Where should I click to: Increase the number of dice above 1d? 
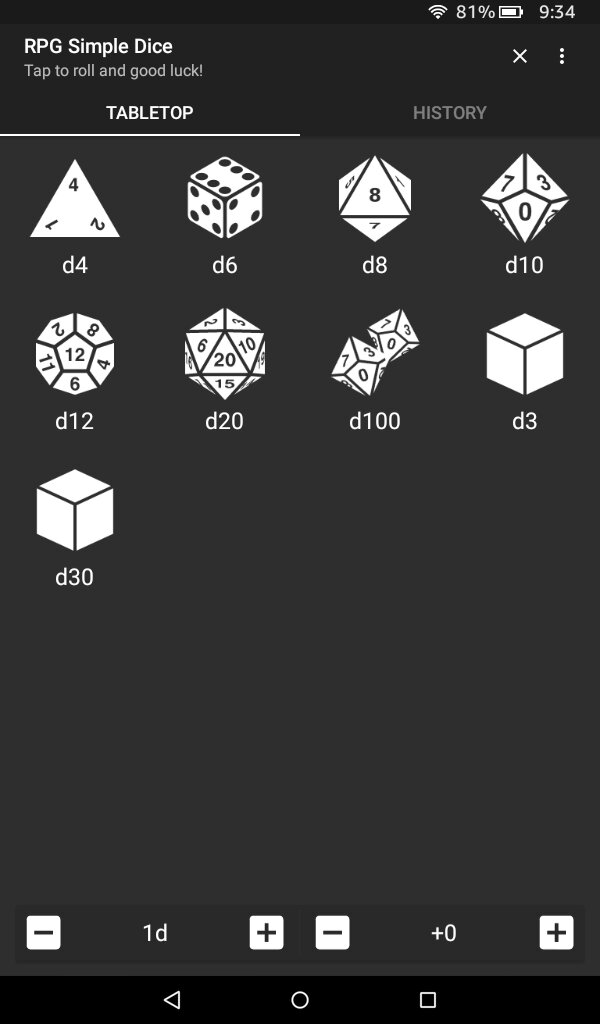point(266,932)
